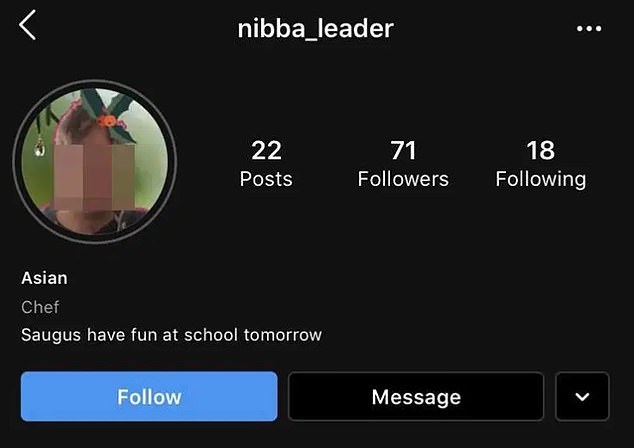Open the profile picture

[95, 158]
